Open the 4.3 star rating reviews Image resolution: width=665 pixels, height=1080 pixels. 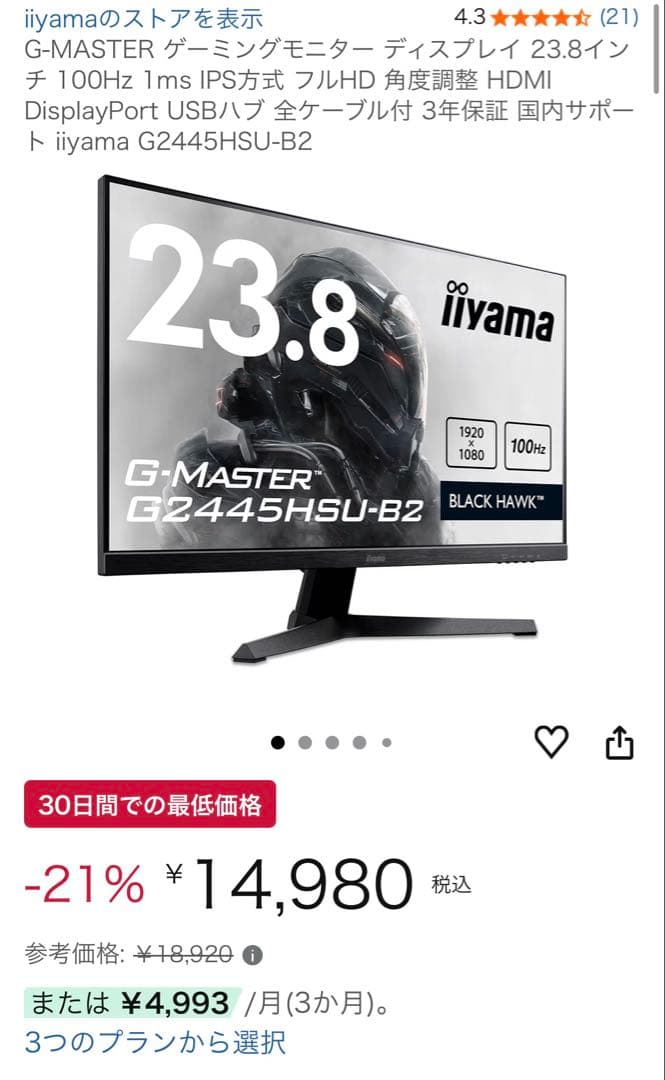[545, 17]
